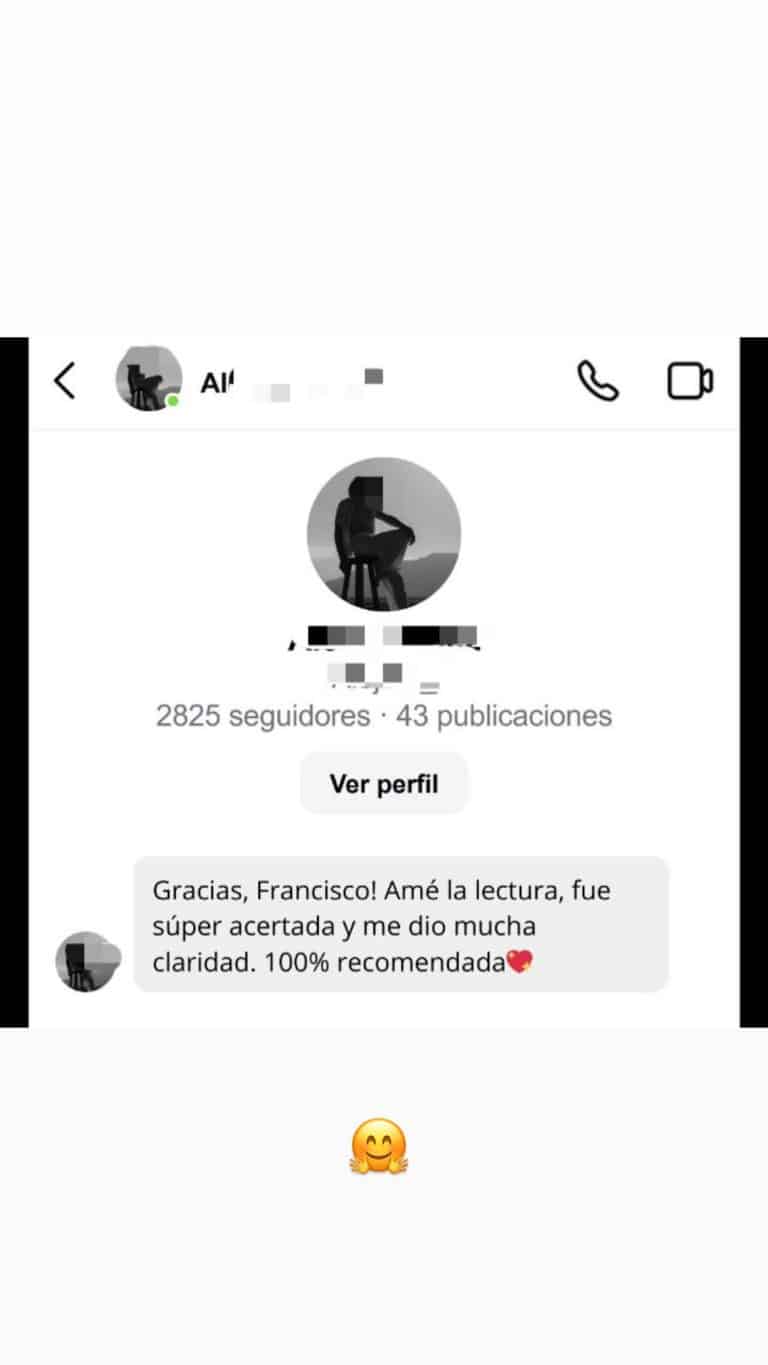Tap the back arrow to return to inbox

point(64,380)
